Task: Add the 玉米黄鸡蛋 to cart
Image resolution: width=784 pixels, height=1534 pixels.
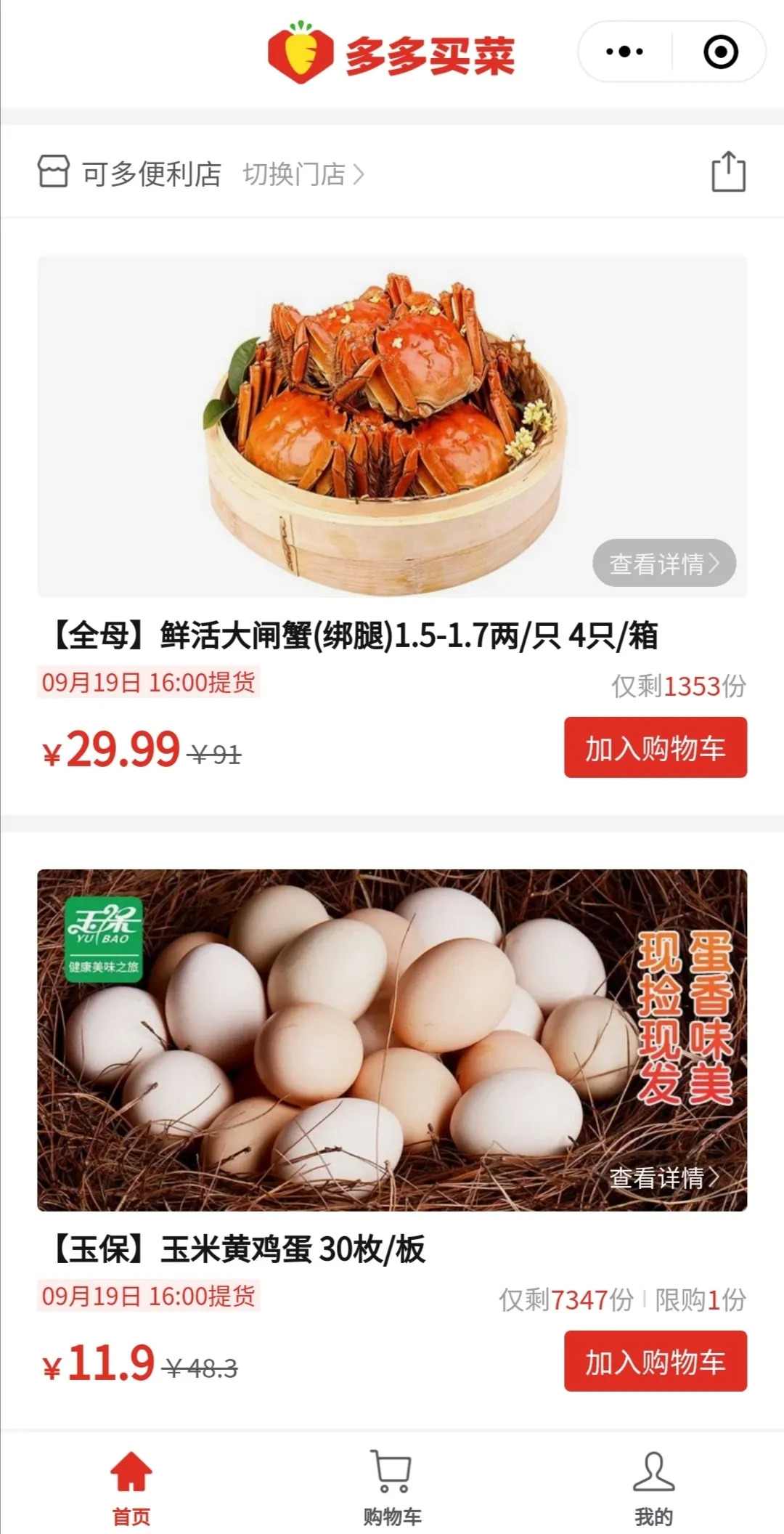Action: (656, 1361)
